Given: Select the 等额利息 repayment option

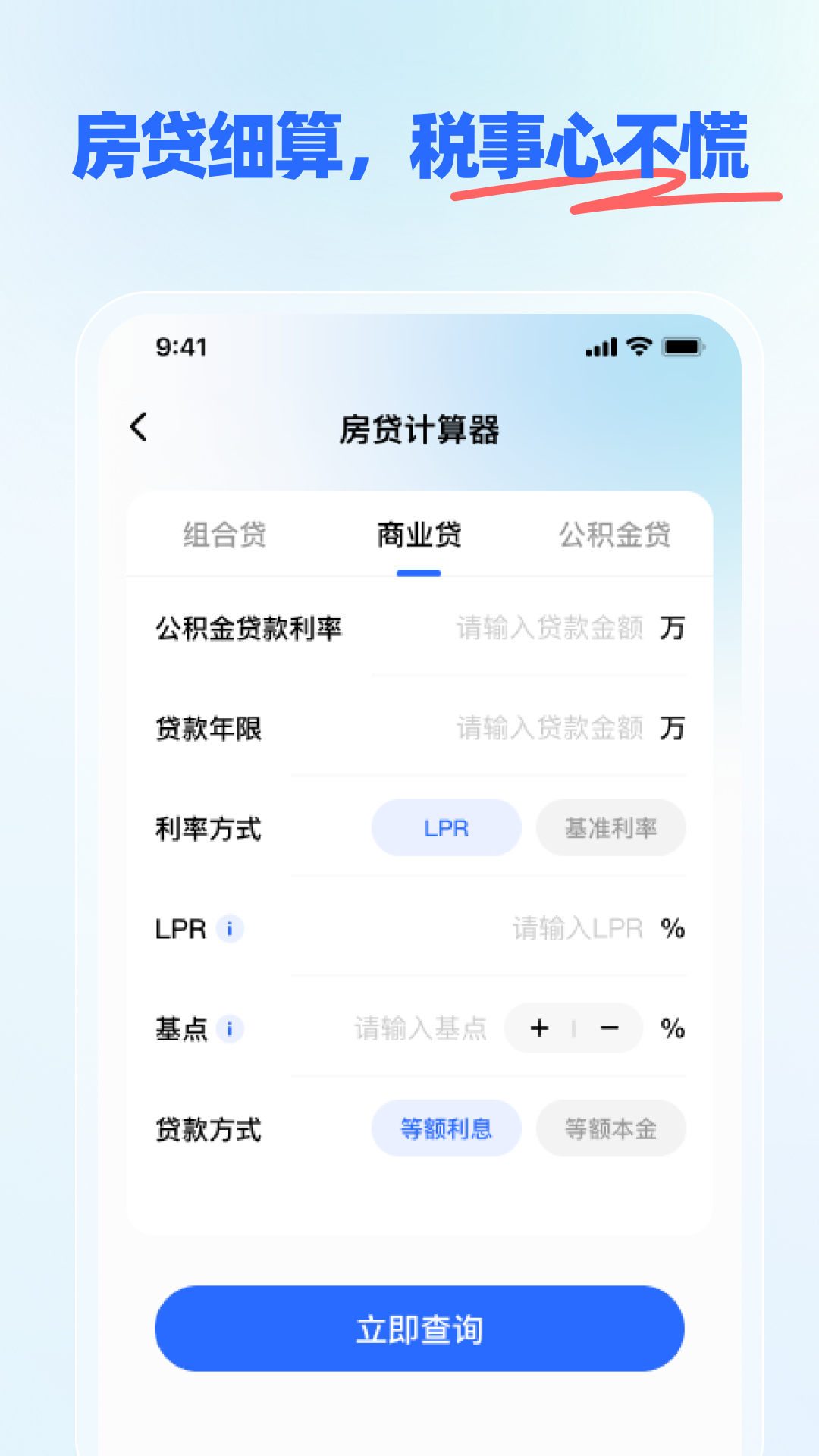Looking at the screenshot, I should point(446,1129).
